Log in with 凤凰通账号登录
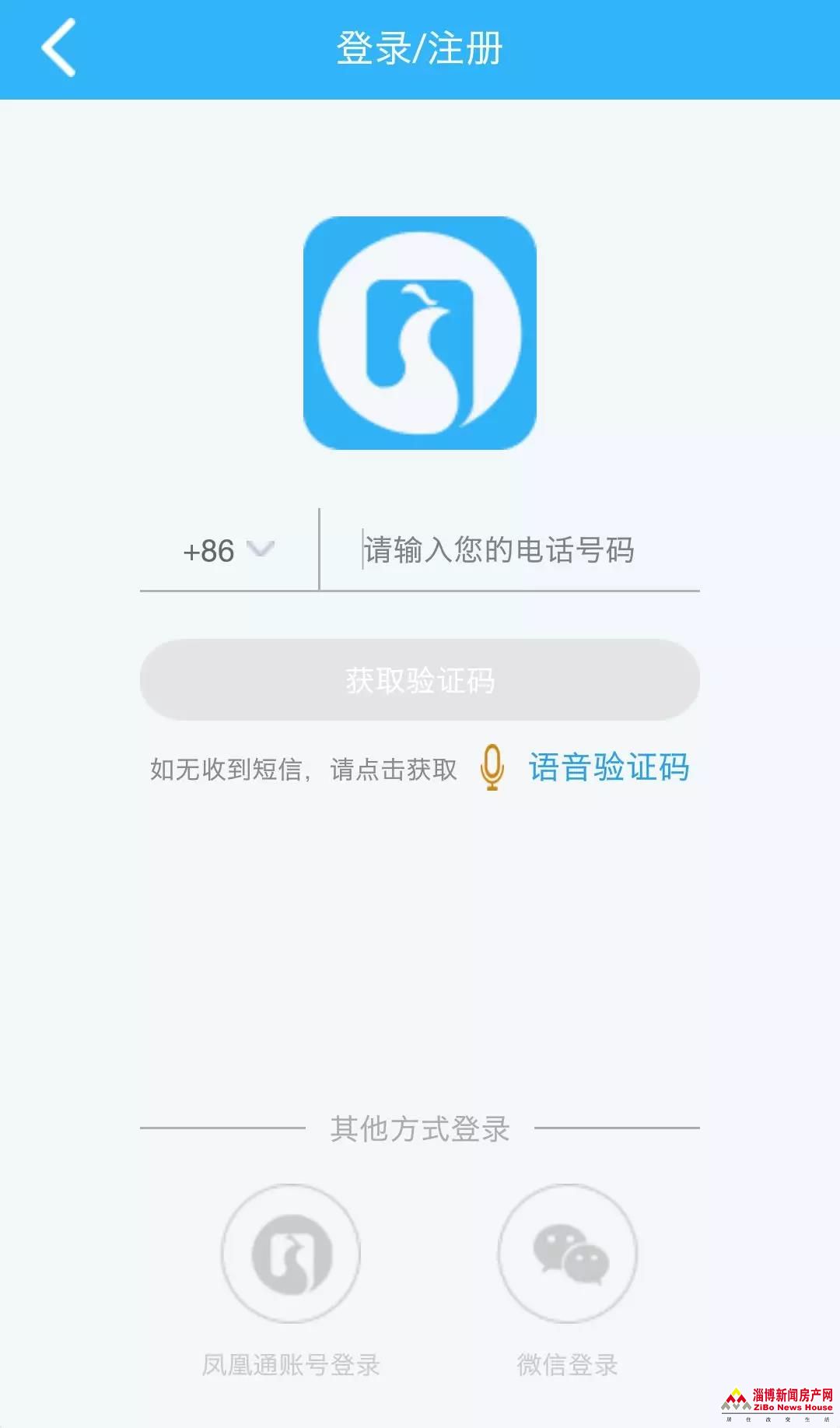The image size is (840, 1428). coord(291,1254)
